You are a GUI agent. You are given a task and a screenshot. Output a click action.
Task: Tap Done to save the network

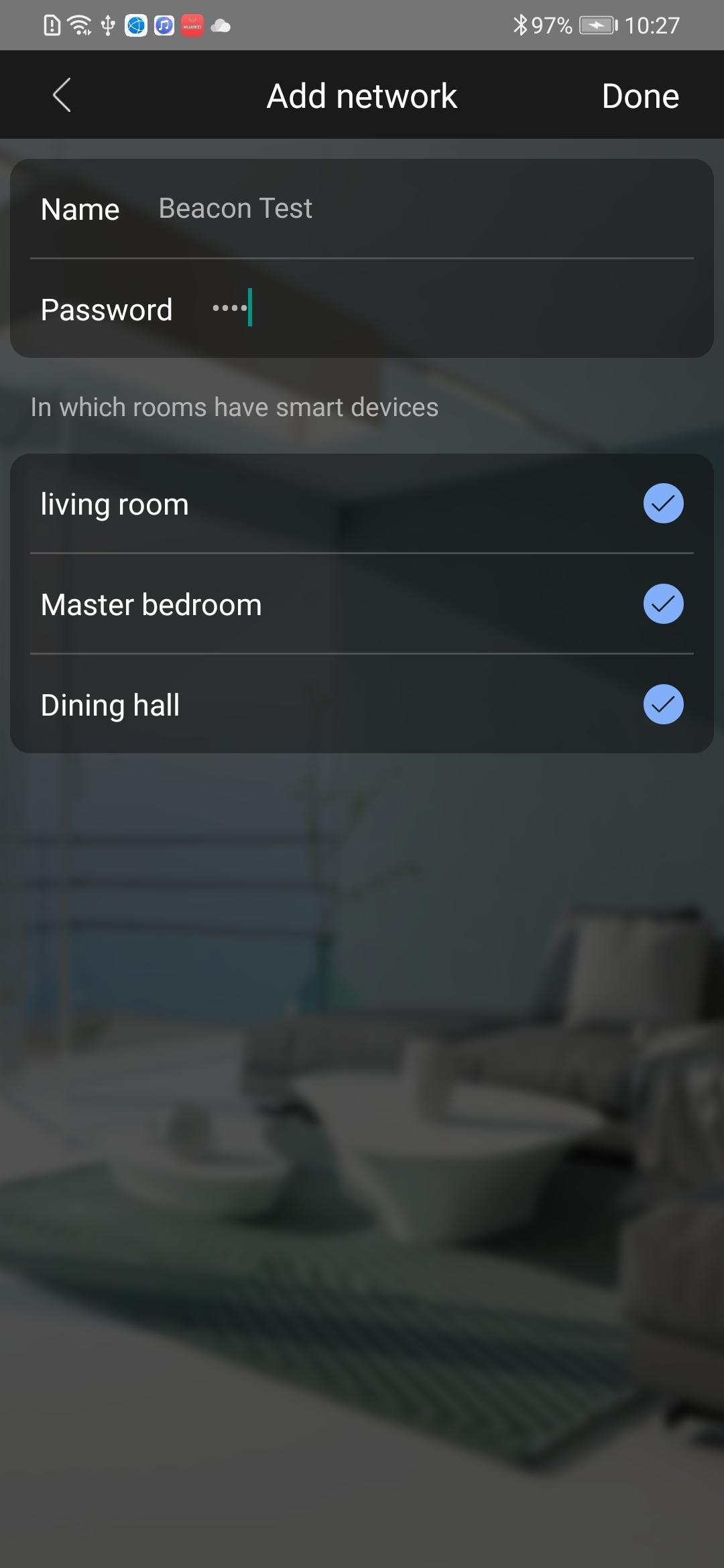pyautogui.click(x=640, y=96)
